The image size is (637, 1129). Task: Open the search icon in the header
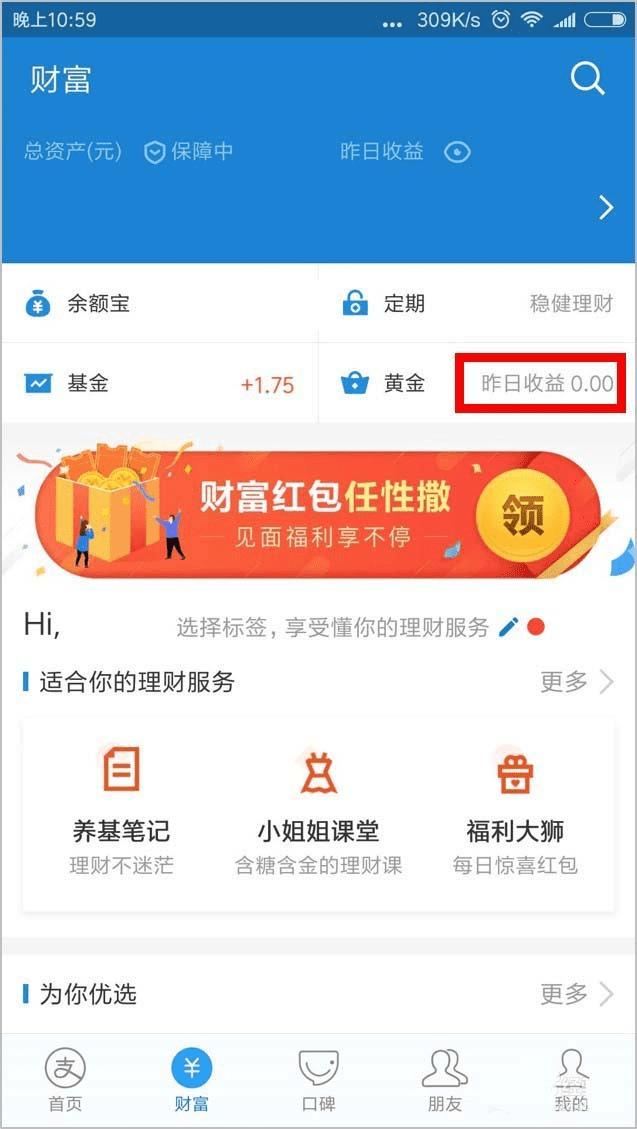[x=587, y=78]
